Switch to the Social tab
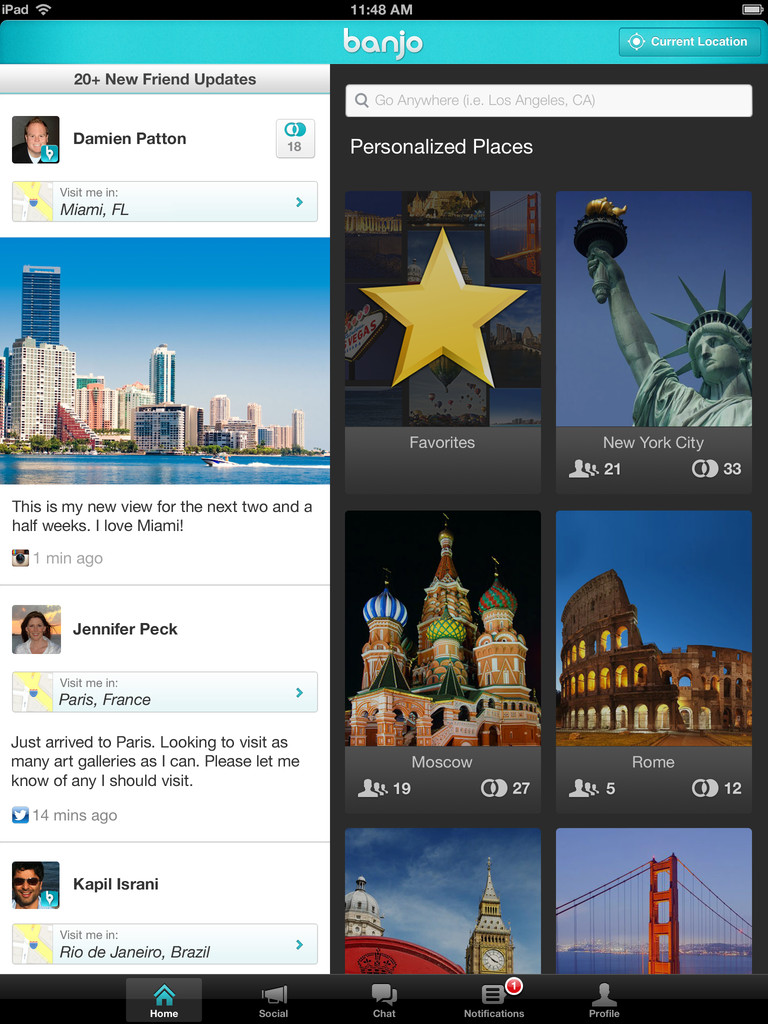768x1024 pixels. point(273,1000)
